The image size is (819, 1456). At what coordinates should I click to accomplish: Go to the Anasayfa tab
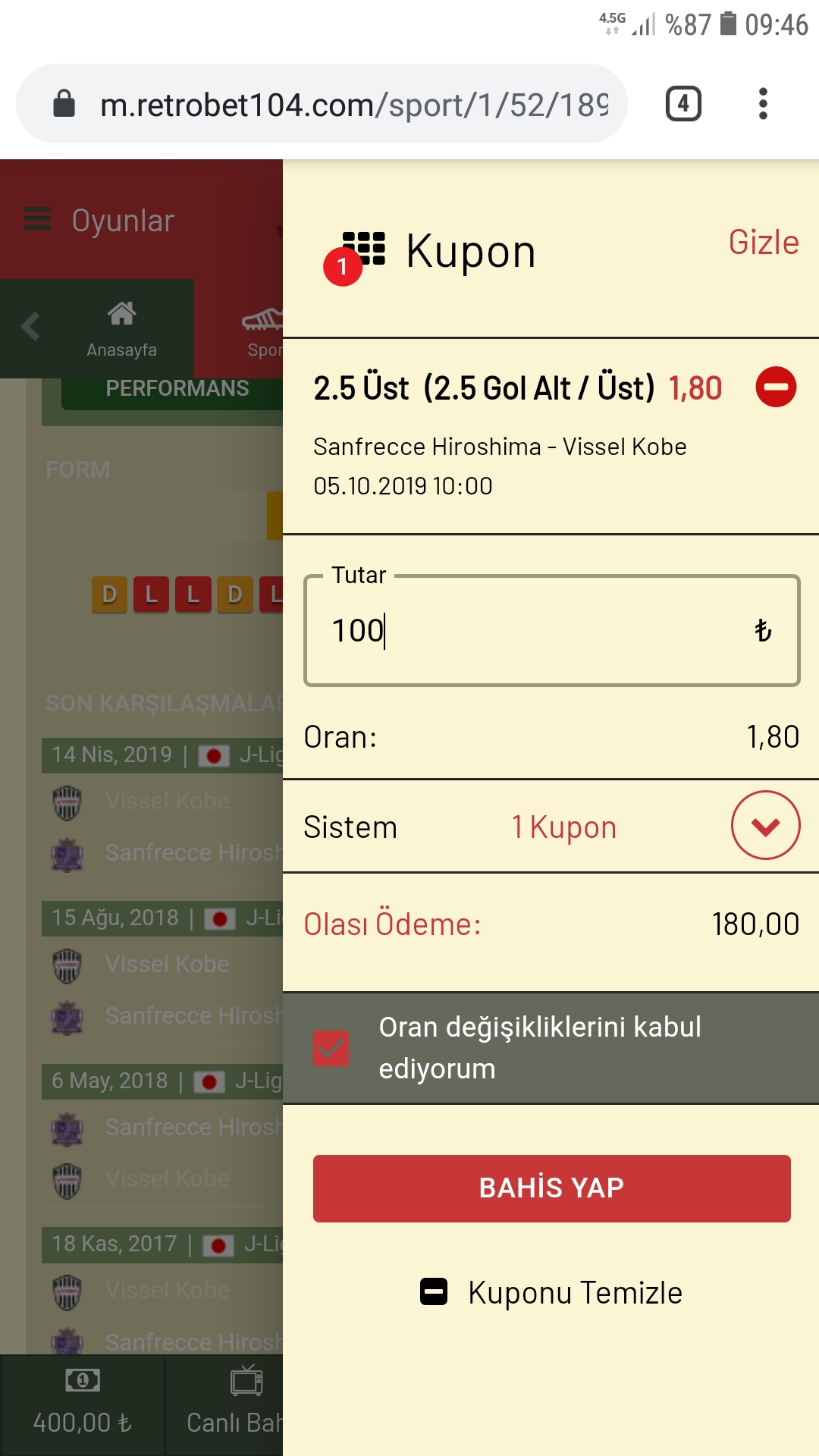[121, 329]
